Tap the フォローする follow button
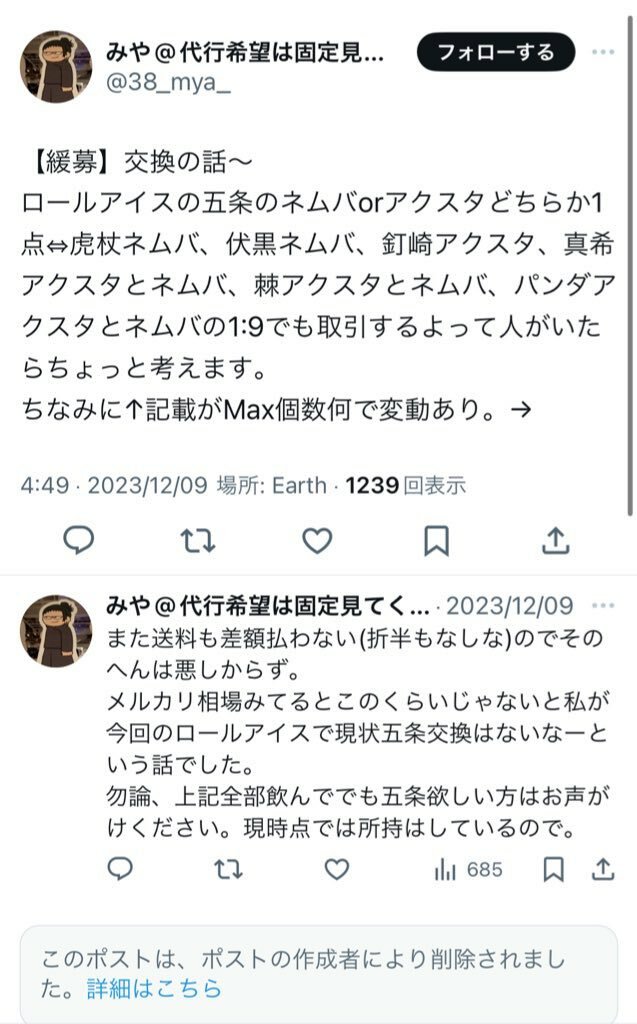Image resolution: width=637 pixels, height=1024 pixels. [496, 51]
